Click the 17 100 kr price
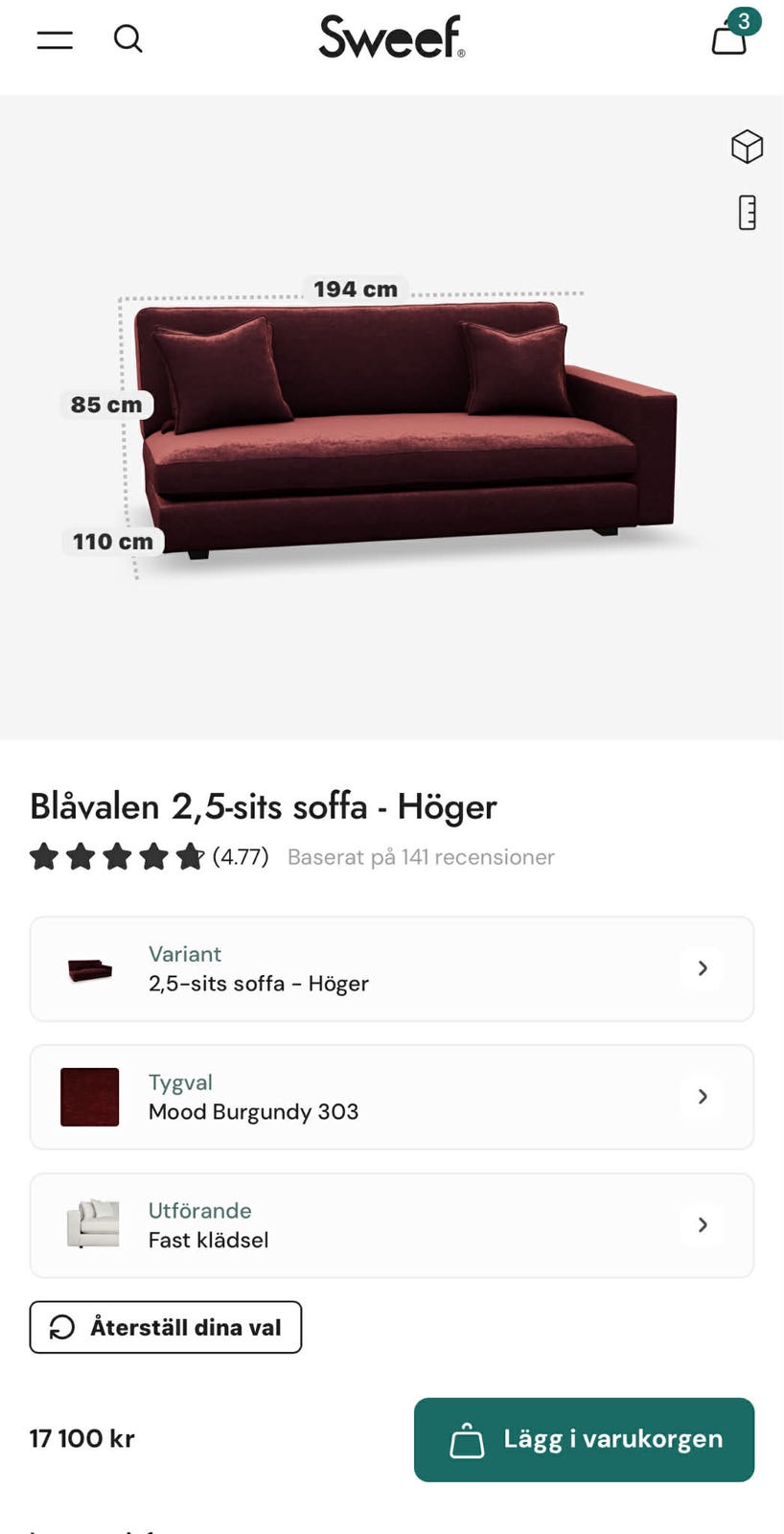Screen dimensions: 784x1534 (x=81, y=1438)
